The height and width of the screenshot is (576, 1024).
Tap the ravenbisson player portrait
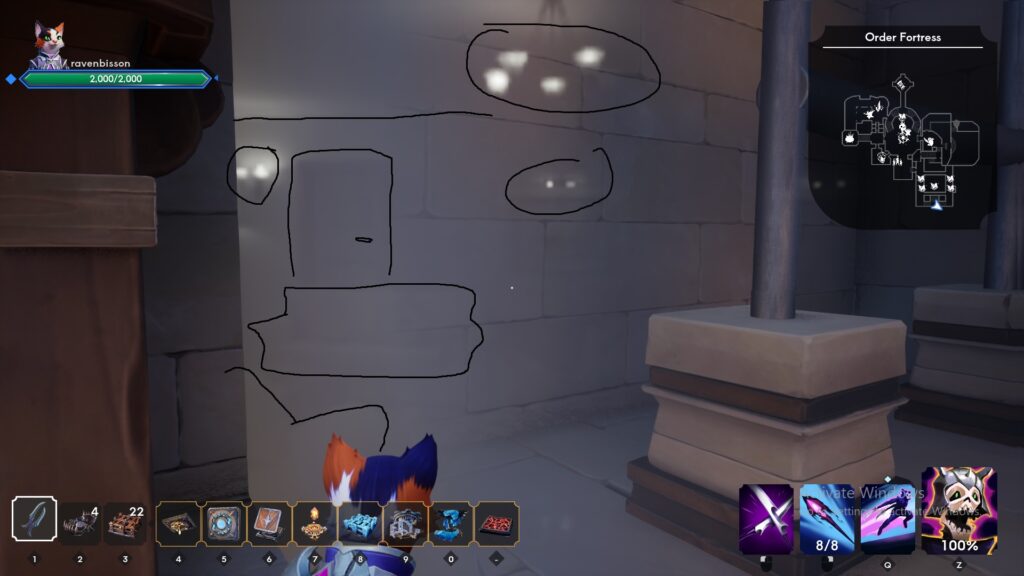(49, 45)
